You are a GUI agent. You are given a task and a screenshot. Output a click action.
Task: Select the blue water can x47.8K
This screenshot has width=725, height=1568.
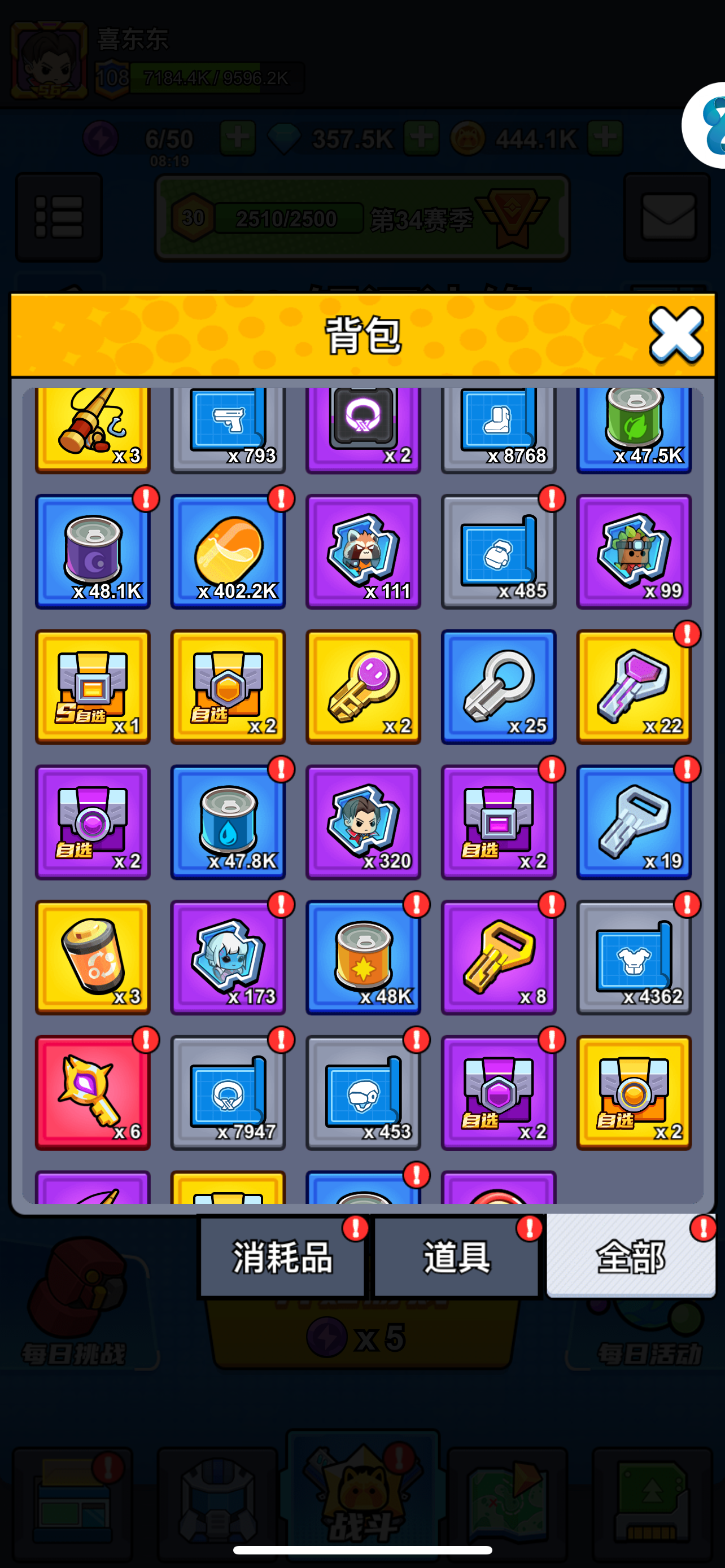tap(228, 822)
